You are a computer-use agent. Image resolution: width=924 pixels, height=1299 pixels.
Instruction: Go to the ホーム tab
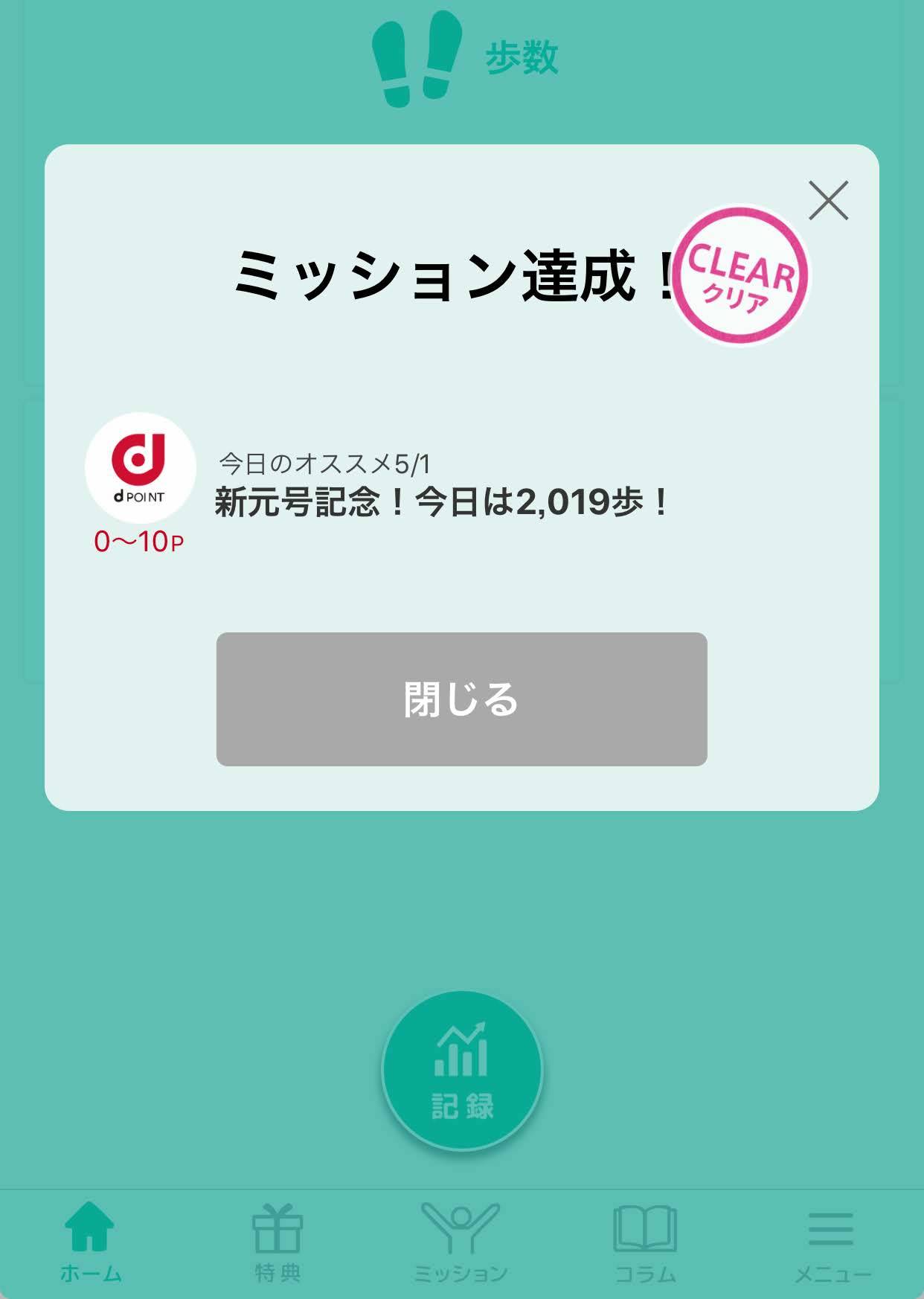(90, 1242)
